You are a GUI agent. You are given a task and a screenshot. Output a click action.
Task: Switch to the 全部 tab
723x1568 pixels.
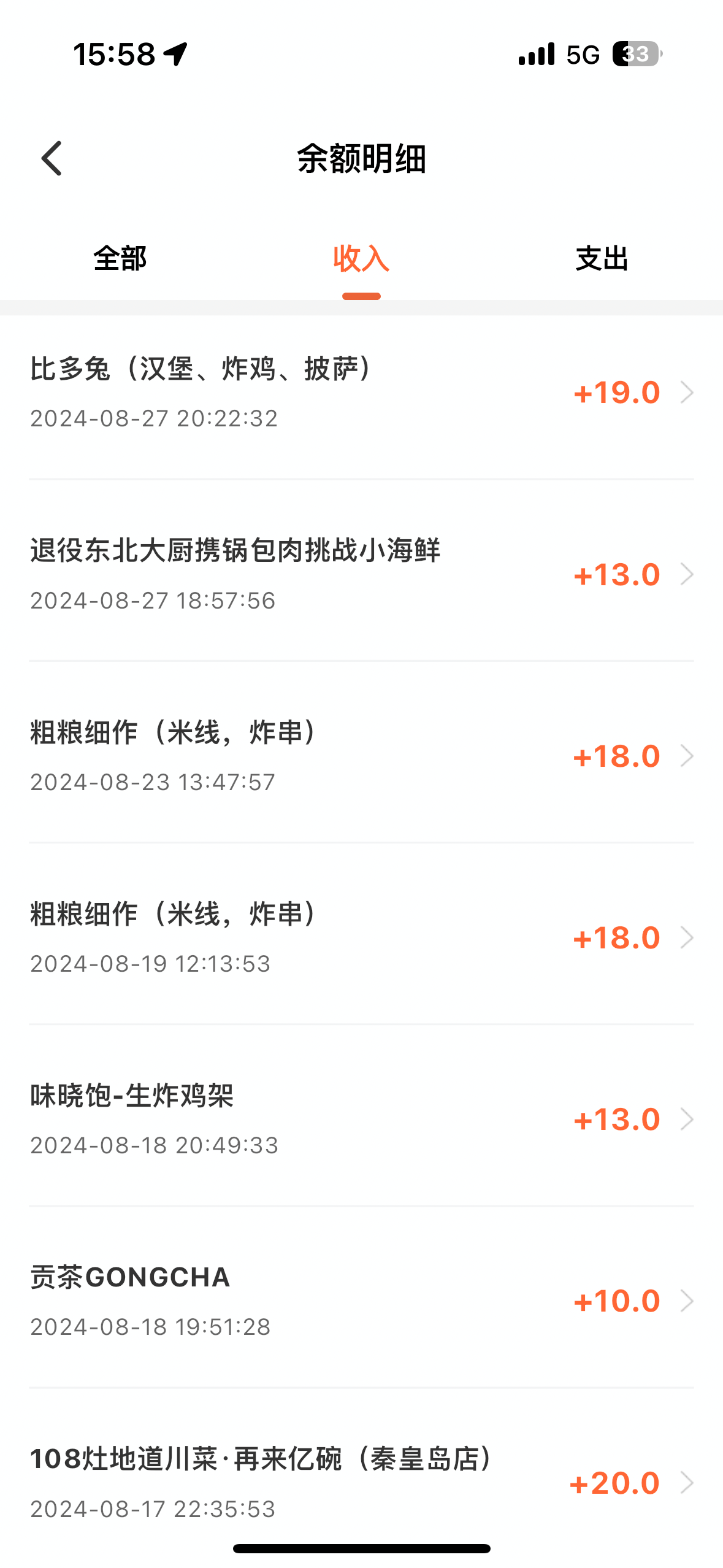pos(120,258)
